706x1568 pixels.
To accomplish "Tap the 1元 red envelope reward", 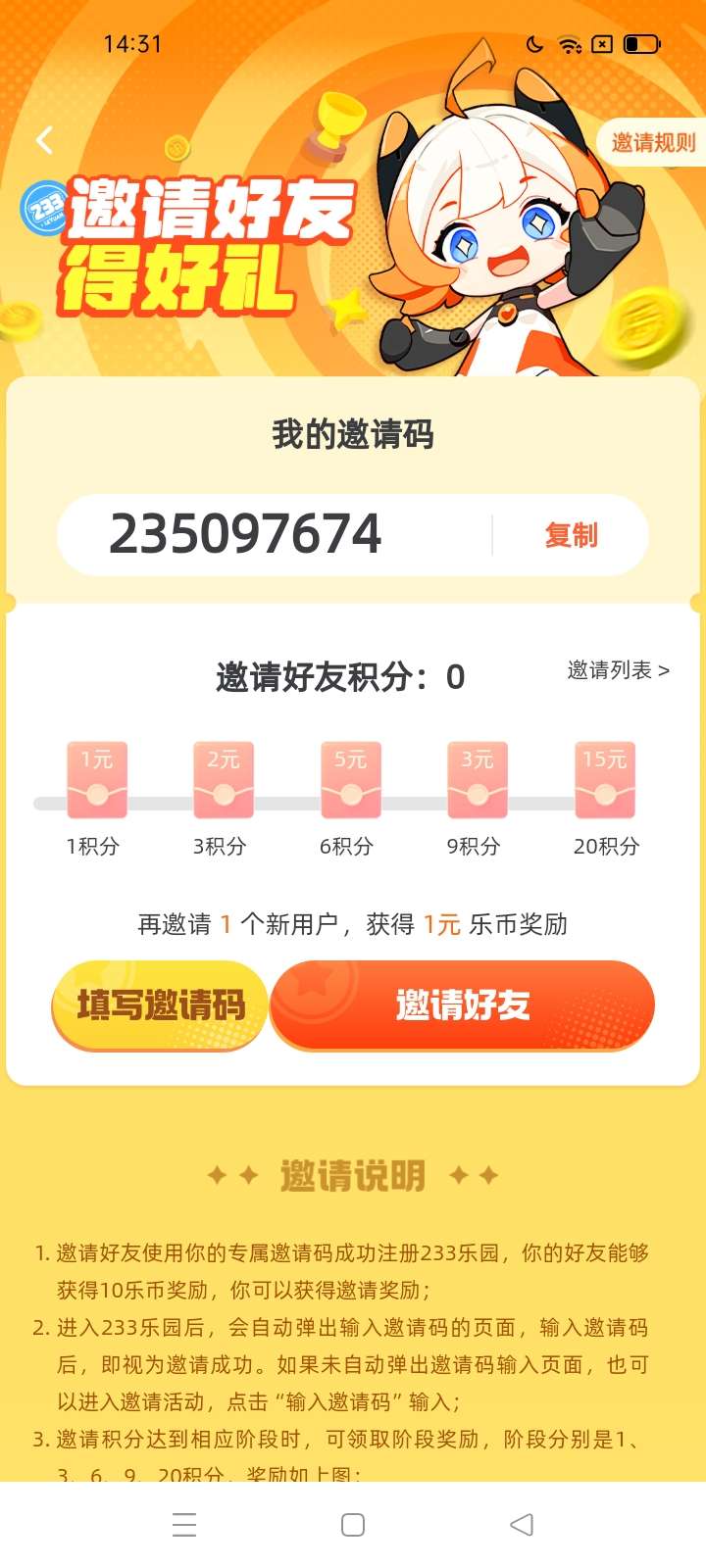I will (x=96, y=780).
